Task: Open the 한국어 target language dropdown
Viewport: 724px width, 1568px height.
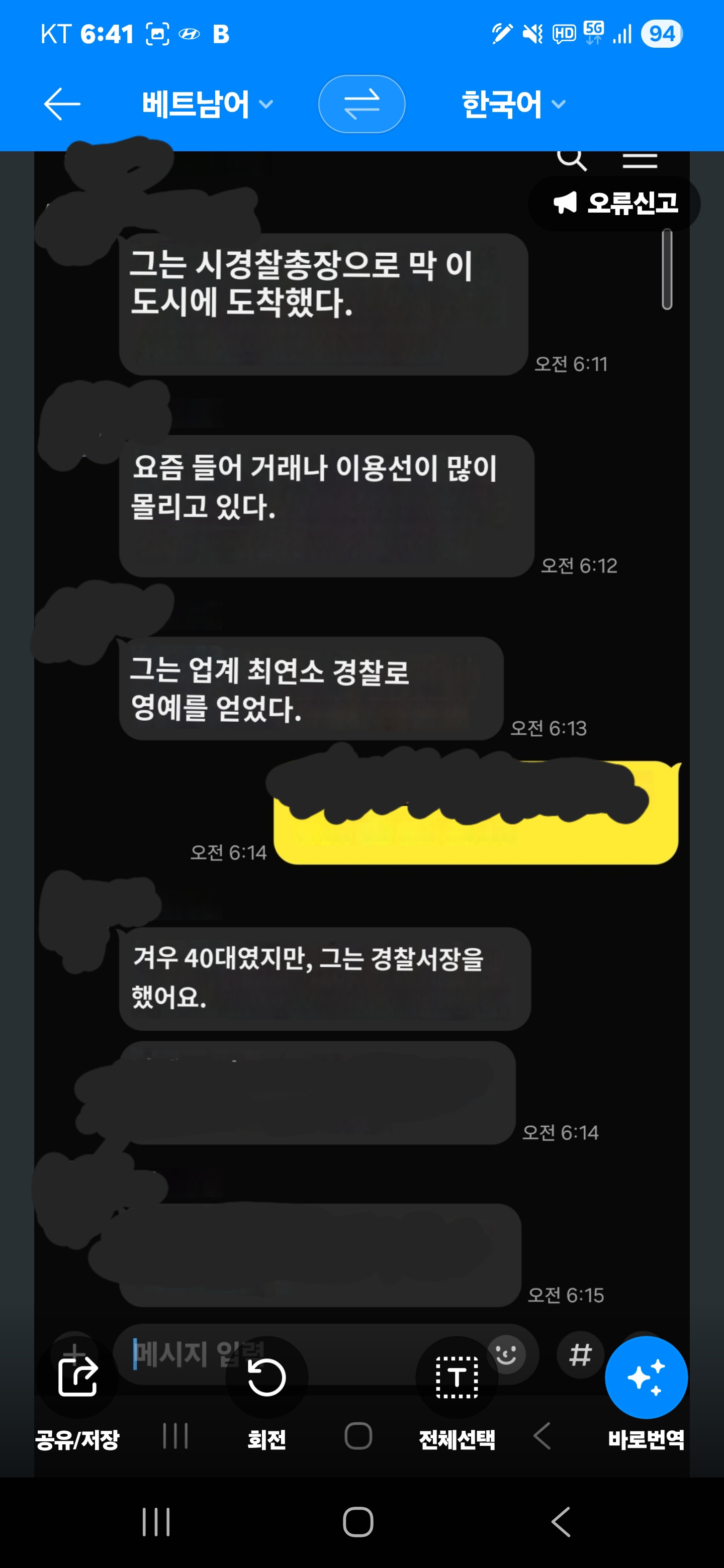Action: click(x=513, y=104)
